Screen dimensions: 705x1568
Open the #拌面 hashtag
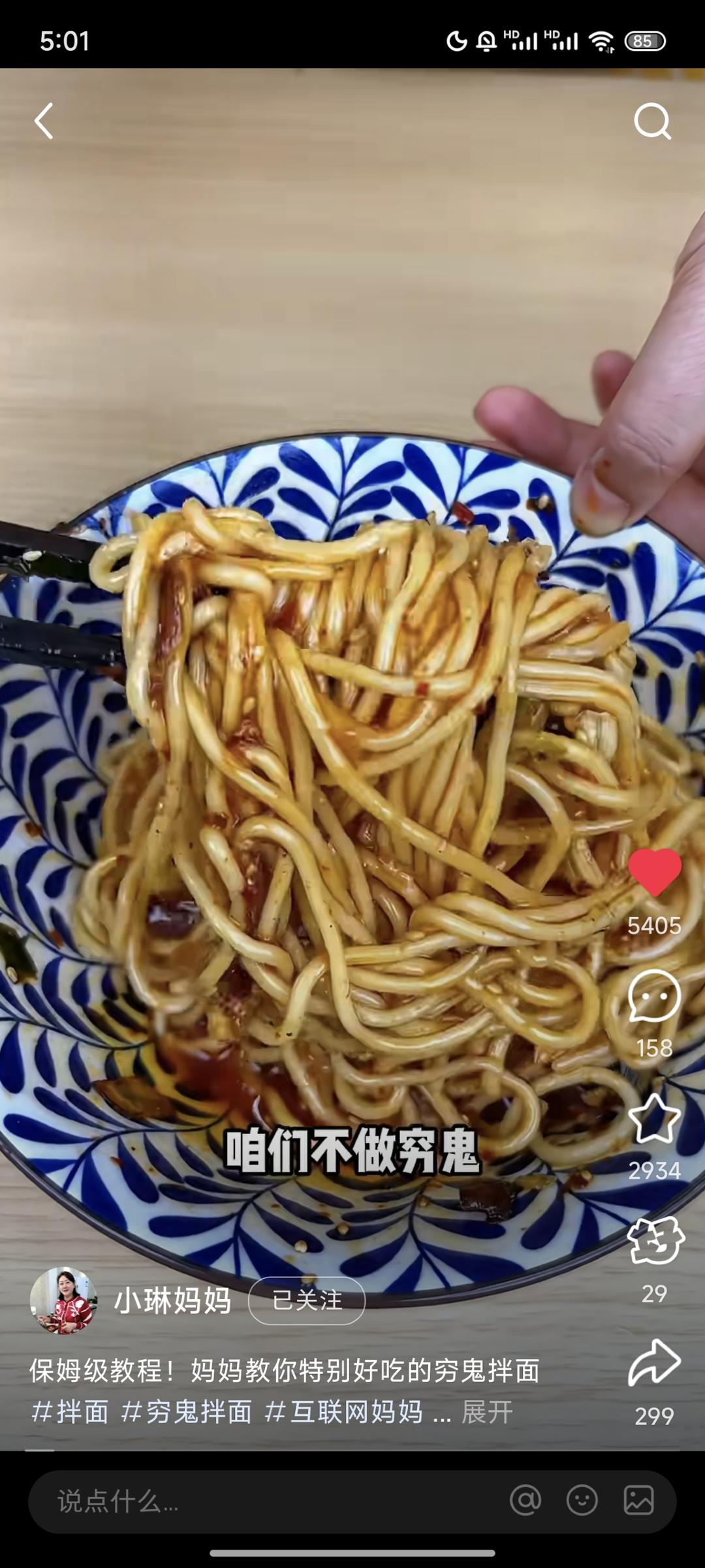coord(70,1412)
